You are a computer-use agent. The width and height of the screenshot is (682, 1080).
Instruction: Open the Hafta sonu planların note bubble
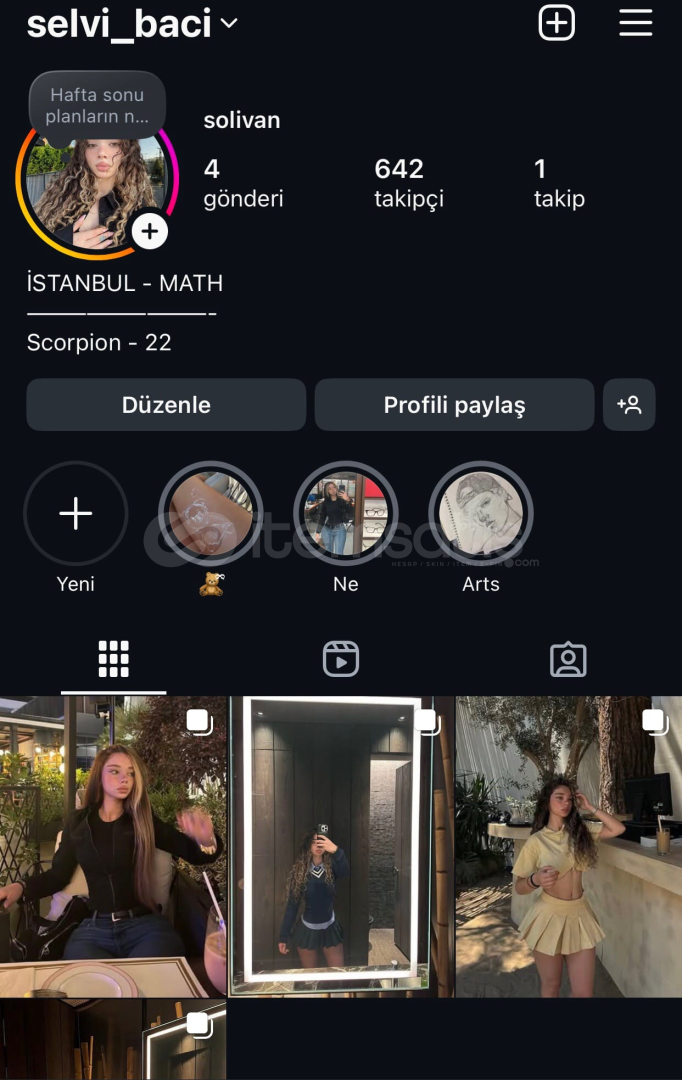97,105
